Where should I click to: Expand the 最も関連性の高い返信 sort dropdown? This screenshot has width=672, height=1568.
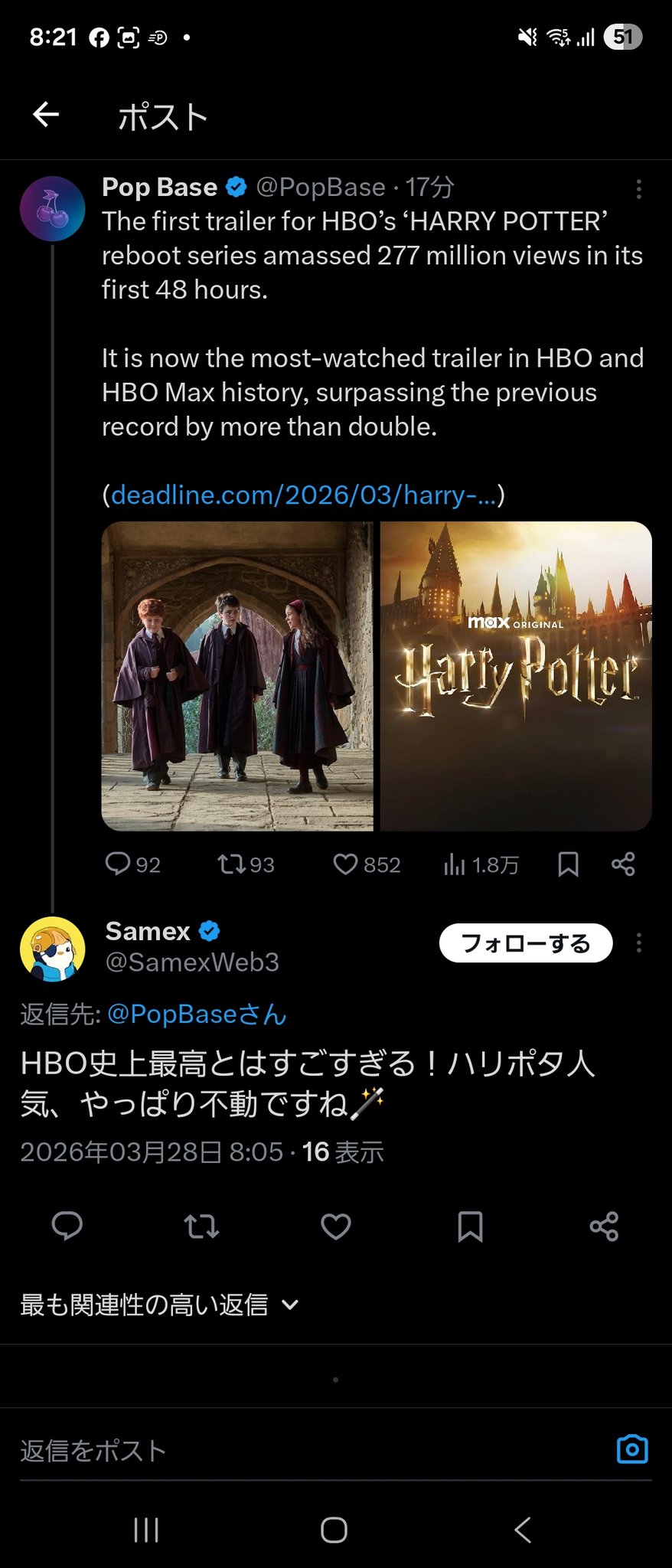[159, 1305]
